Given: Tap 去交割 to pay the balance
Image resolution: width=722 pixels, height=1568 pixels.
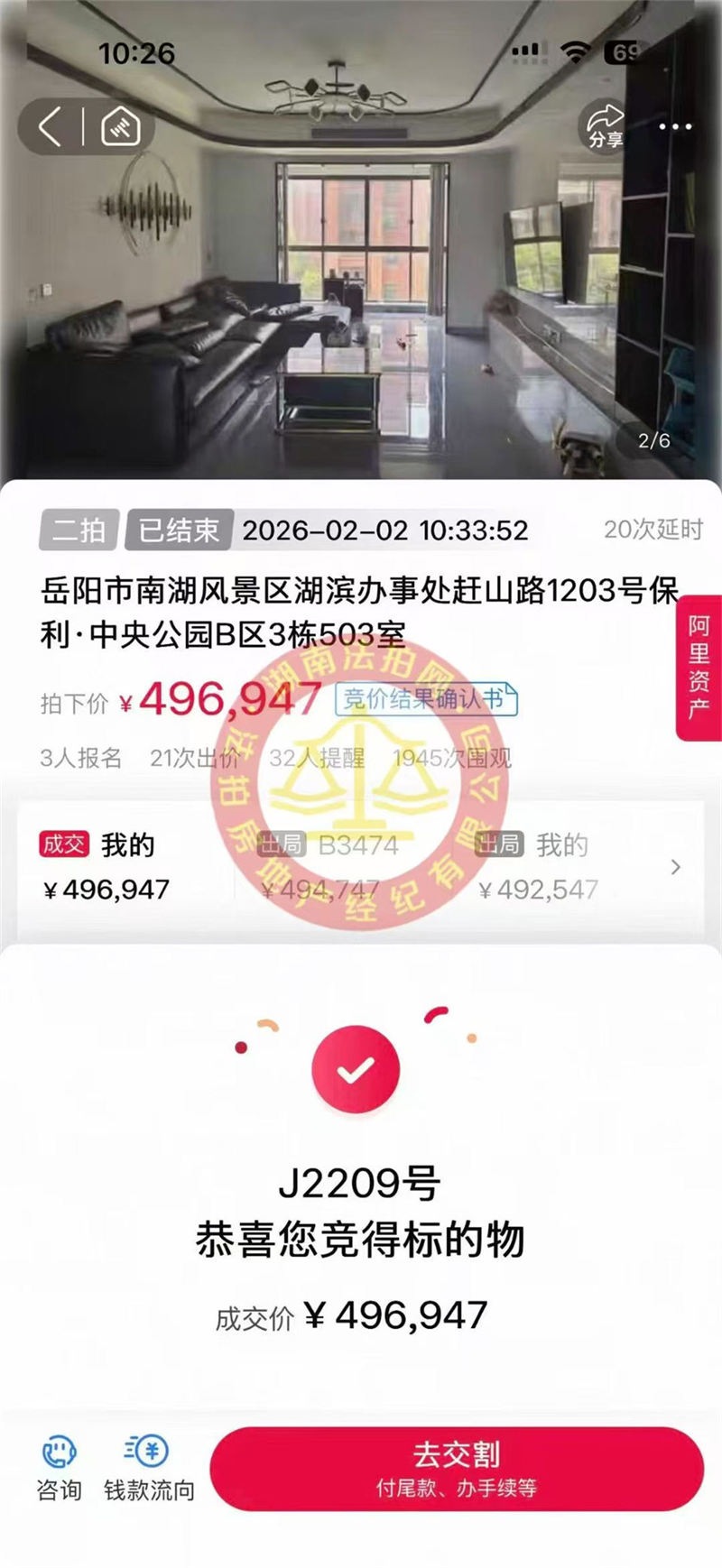Looking at the screenshot, I should (x=457, y=1468).
